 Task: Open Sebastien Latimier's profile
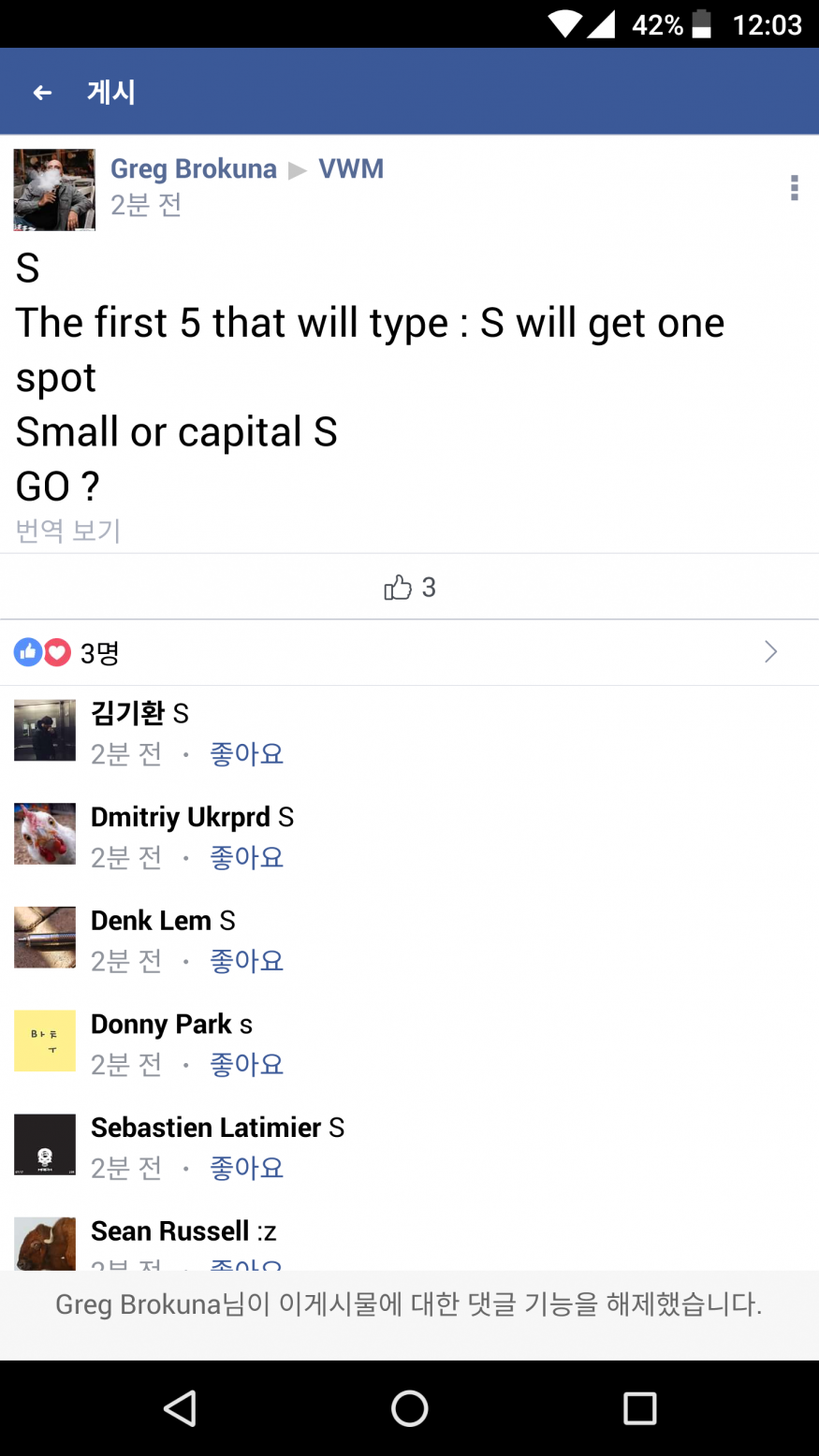[206, 1128]
